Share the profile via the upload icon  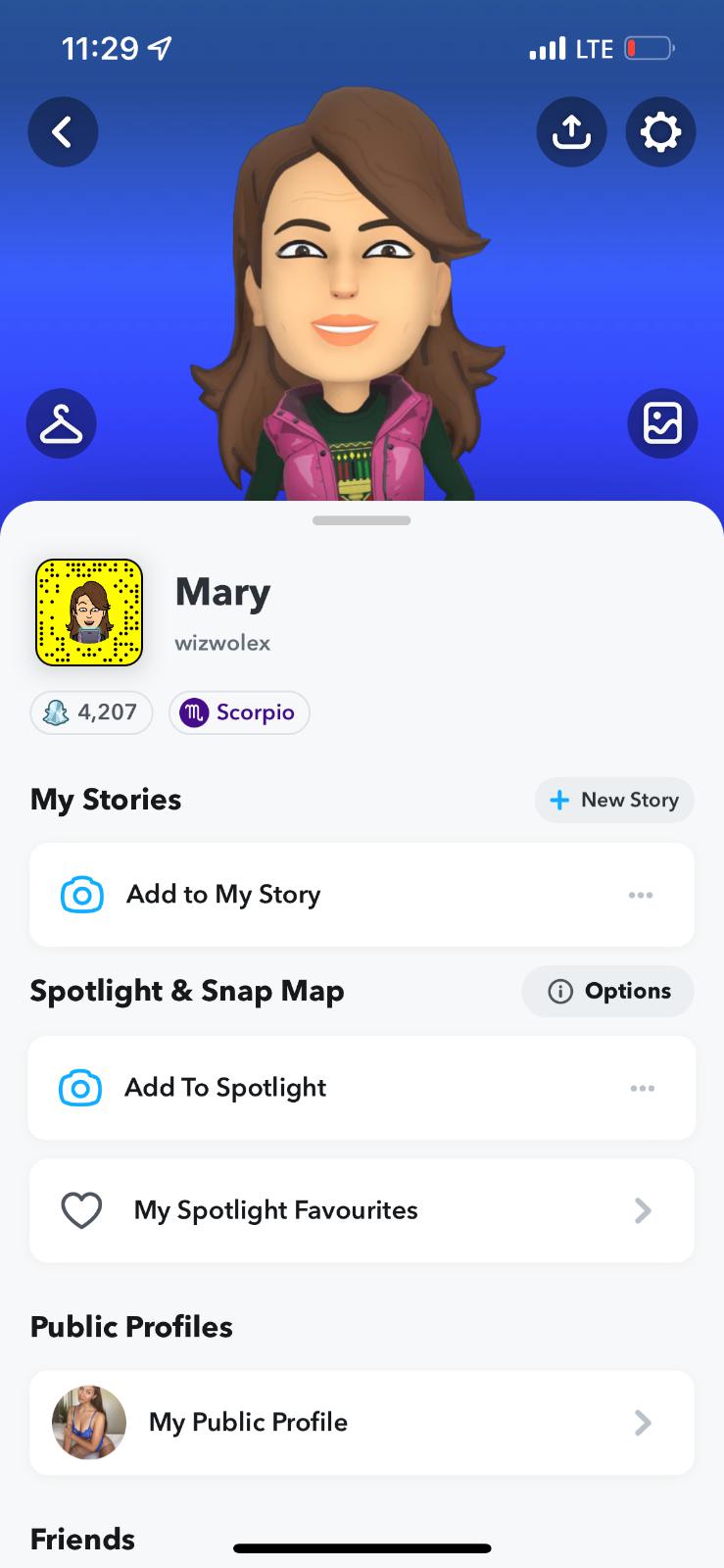[x=571, y=131]
